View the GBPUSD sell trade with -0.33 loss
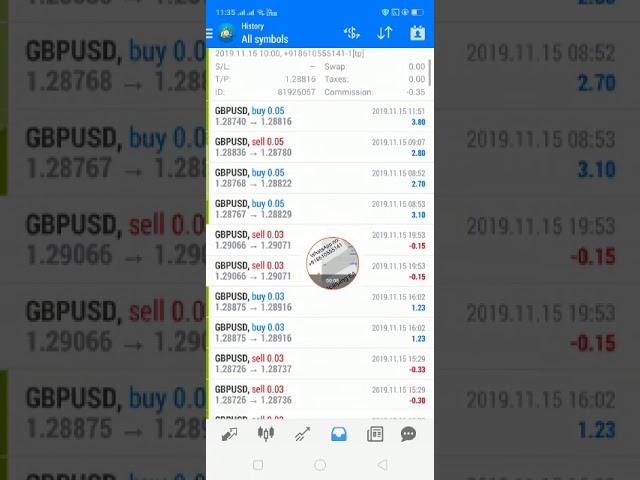Image resolution: width=640 pixels, height=480 pixels. pos(319,364)
